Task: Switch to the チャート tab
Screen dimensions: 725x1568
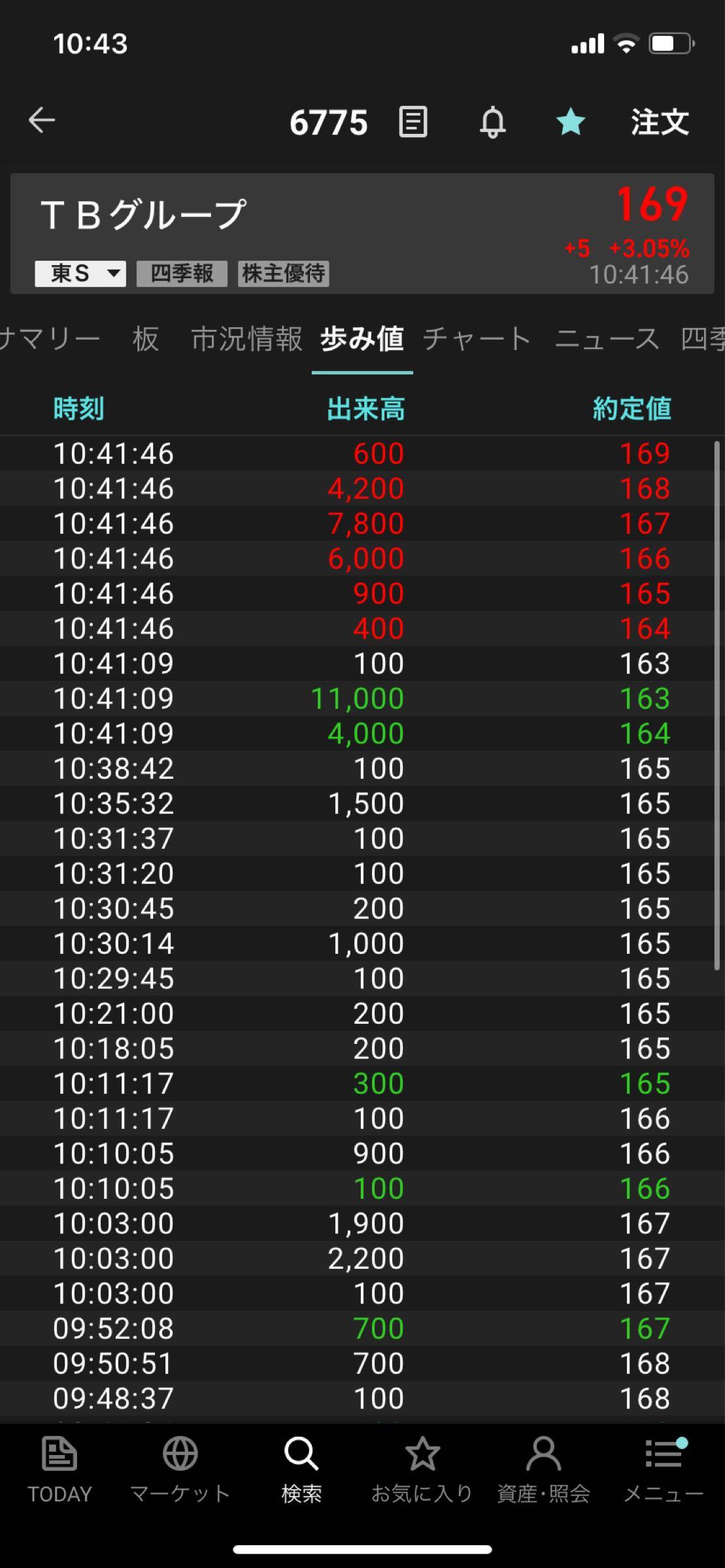Action: (x=477, y=339)
